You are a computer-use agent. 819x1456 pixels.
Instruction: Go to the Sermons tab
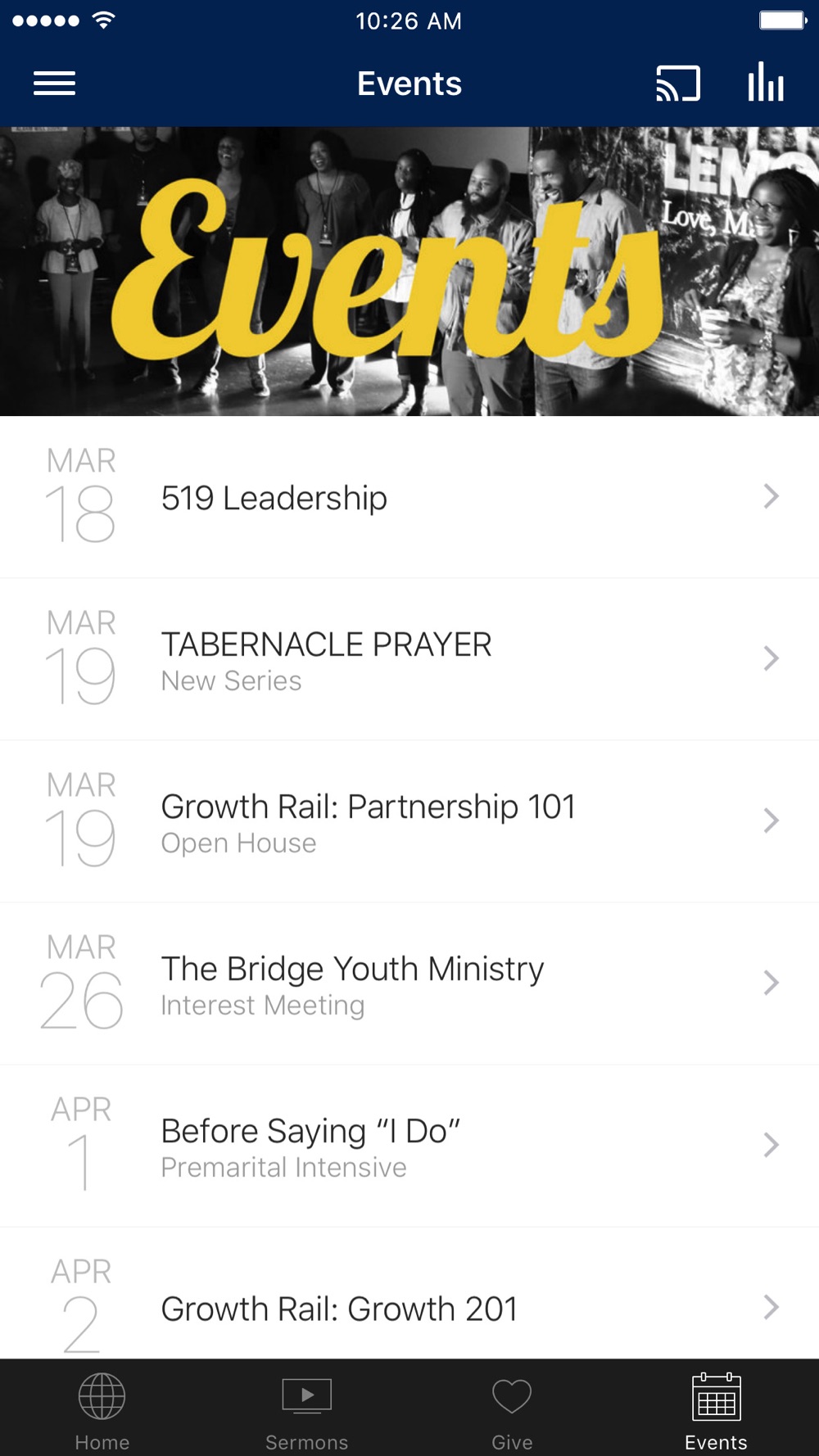[307, 1410]
